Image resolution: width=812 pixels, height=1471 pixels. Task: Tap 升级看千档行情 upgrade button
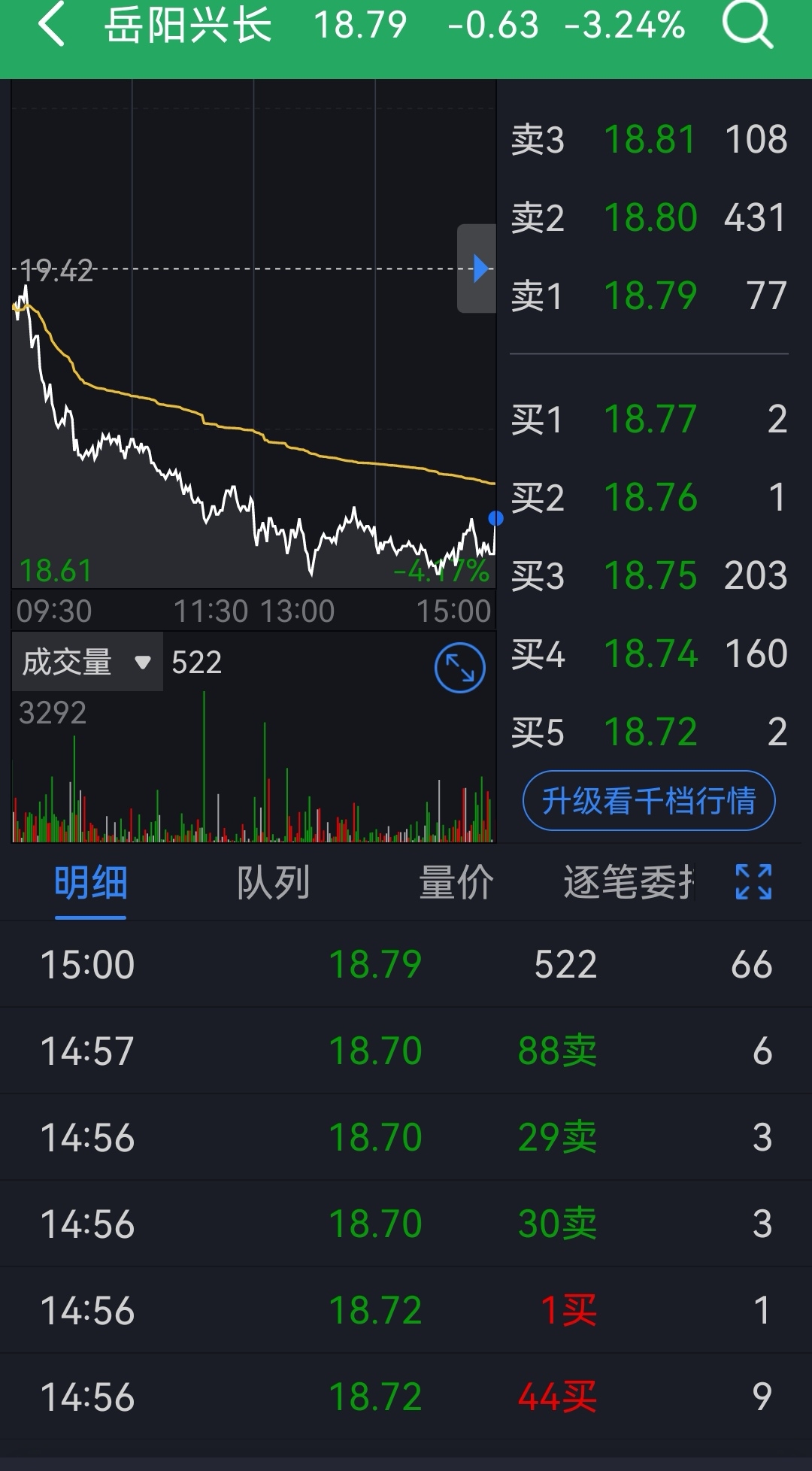(649, 800)
